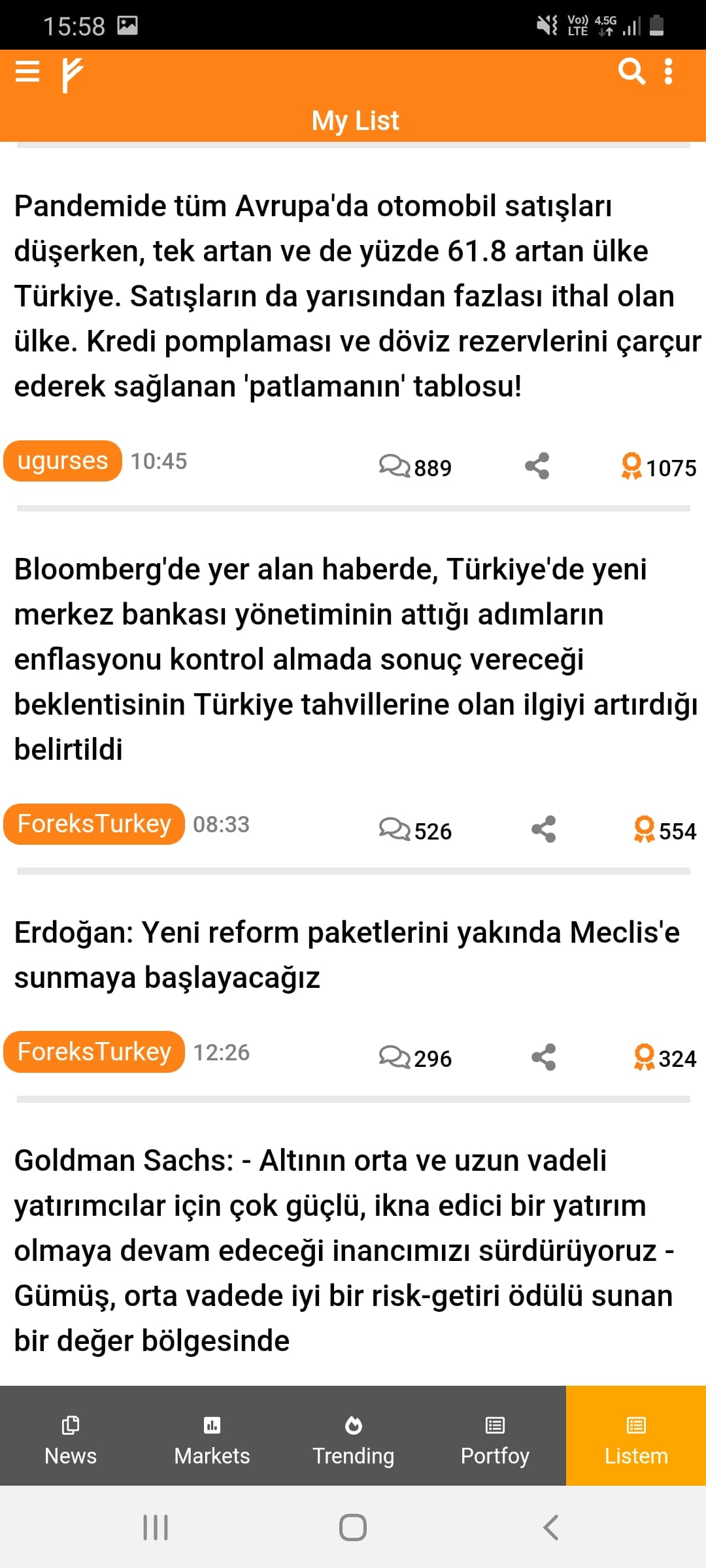Open the ugurses author chip
This screenshot has width=706, height=1568.
[x=63, y=461]
